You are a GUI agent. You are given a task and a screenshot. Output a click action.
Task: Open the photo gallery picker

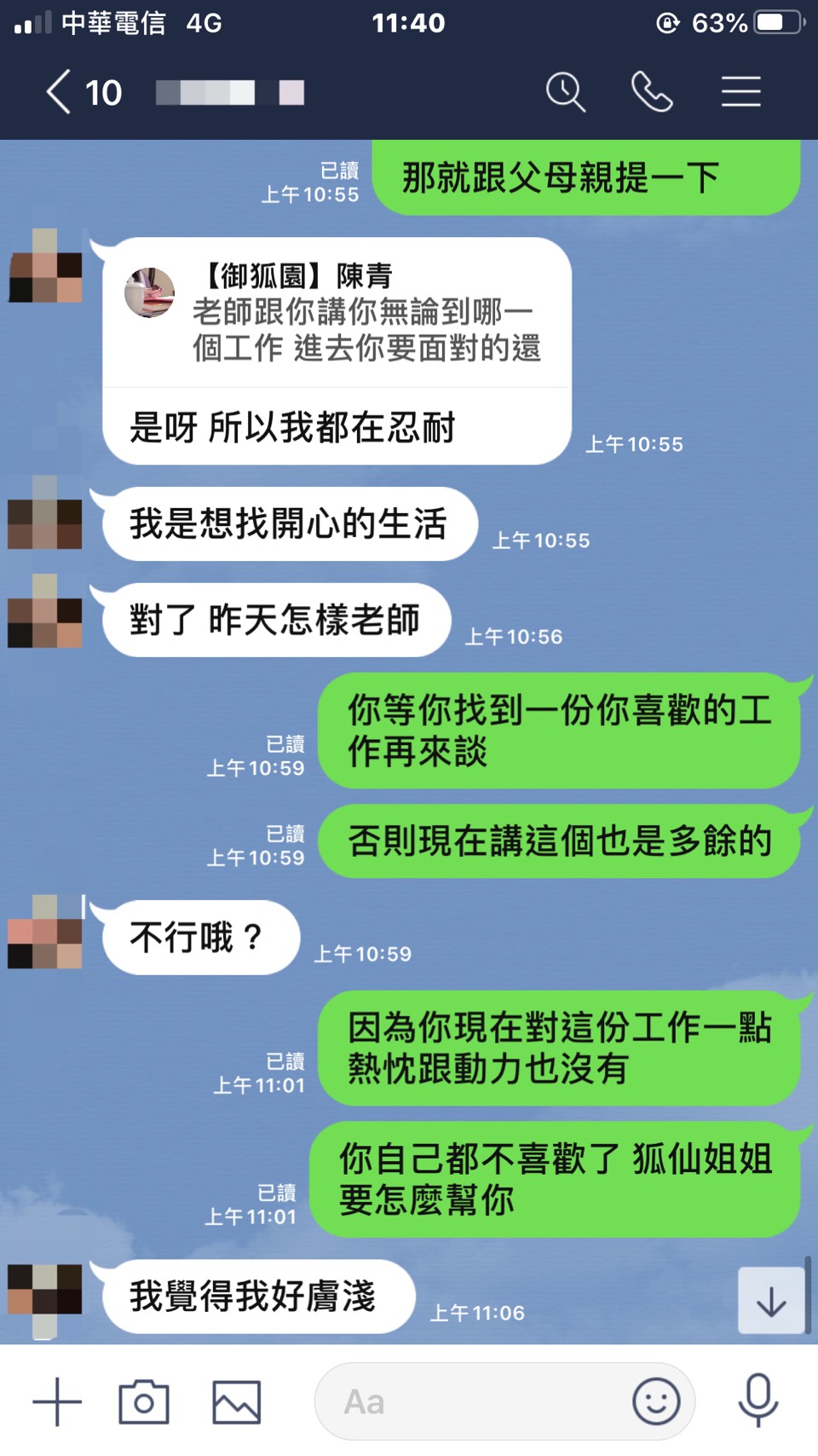(236, 1401)
